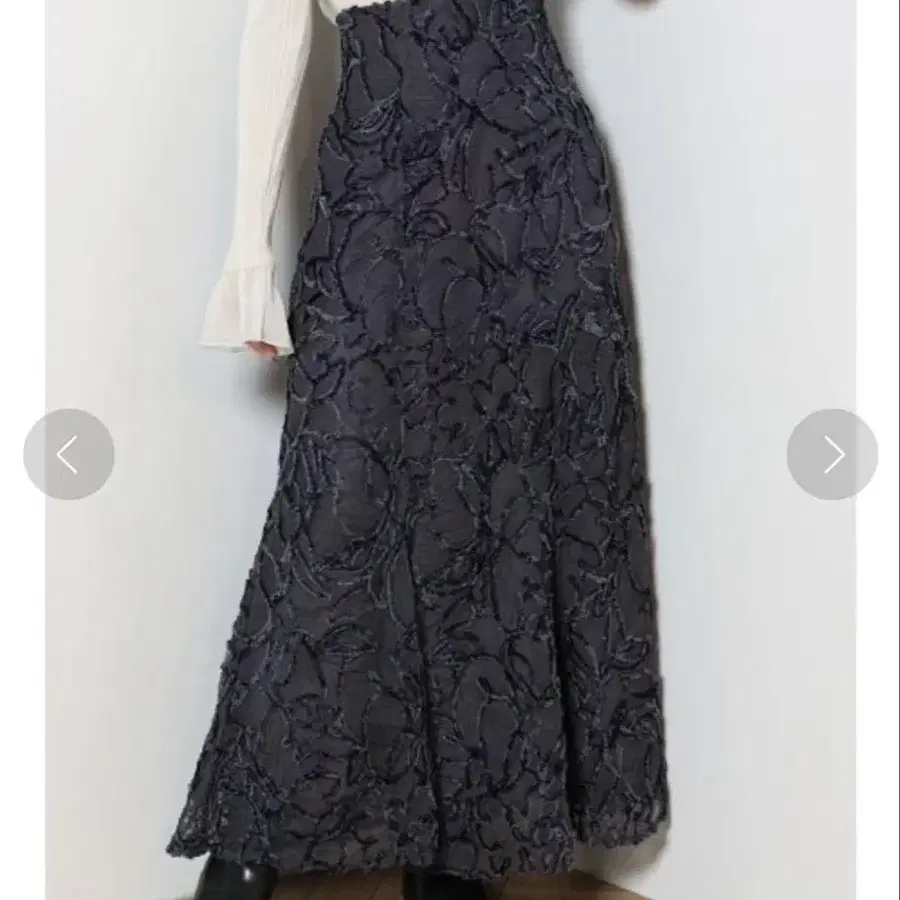Go to the previous product image
The width and height of the screenshot is (900, 900).
pos(69,454)
